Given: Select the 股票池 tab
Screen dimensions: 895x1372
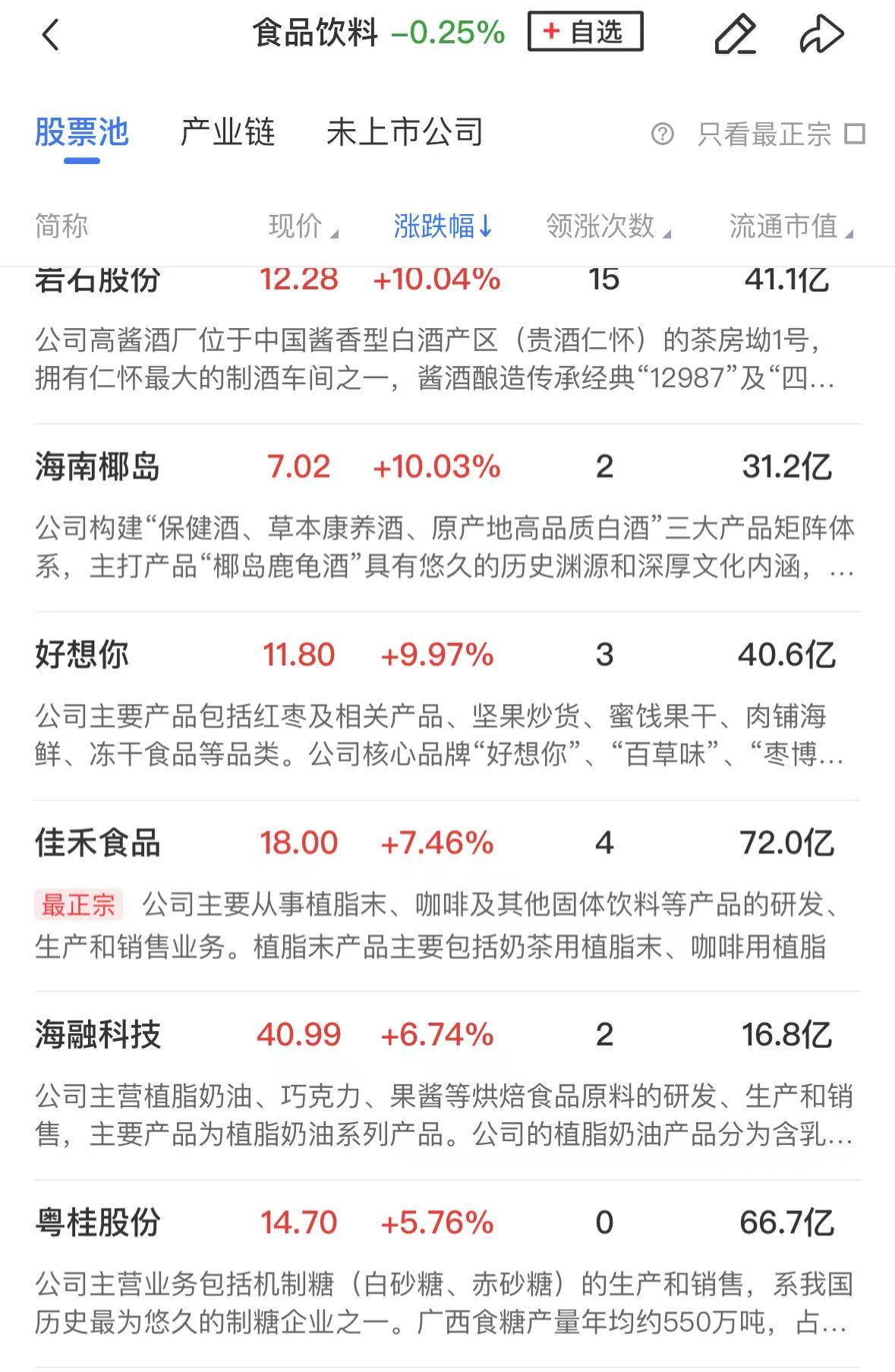Looking at the screenshot, I should click(82, 133).
